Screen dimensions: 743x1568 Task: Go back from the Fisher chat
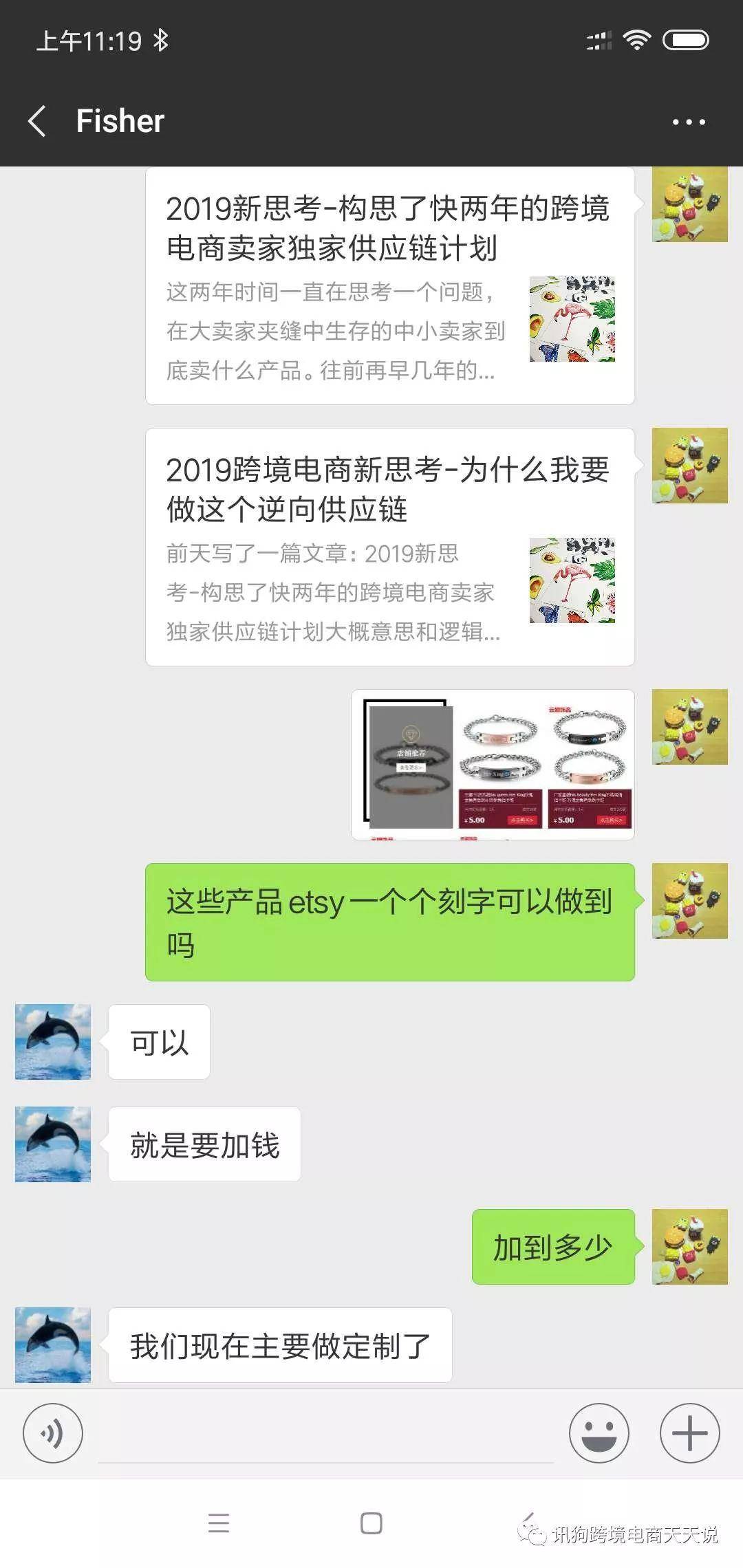[x=38, y=121]
